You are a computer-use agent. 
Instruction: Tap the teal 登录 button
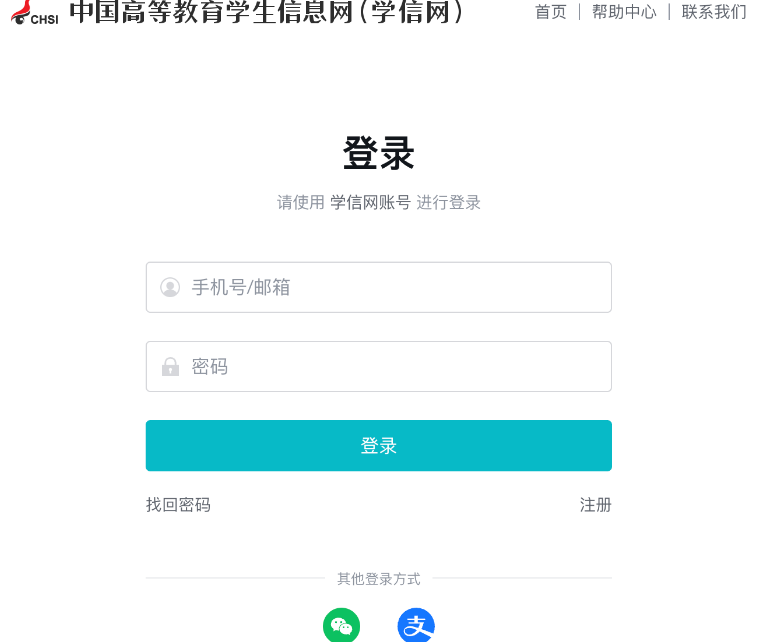tap(378, 446)
